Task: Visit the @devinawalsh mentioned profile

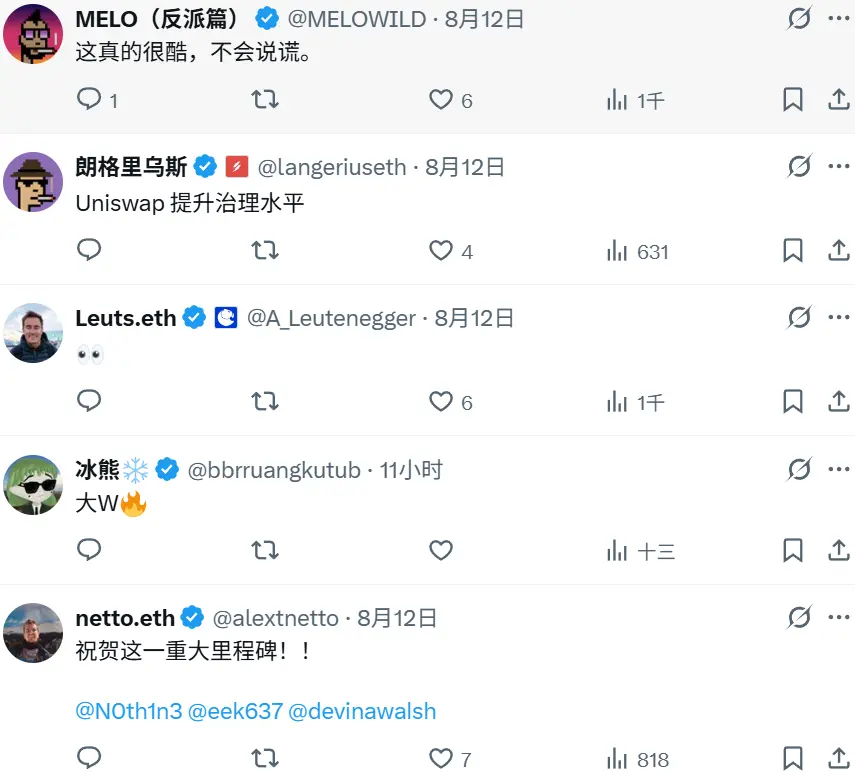Action: point(362,711)
